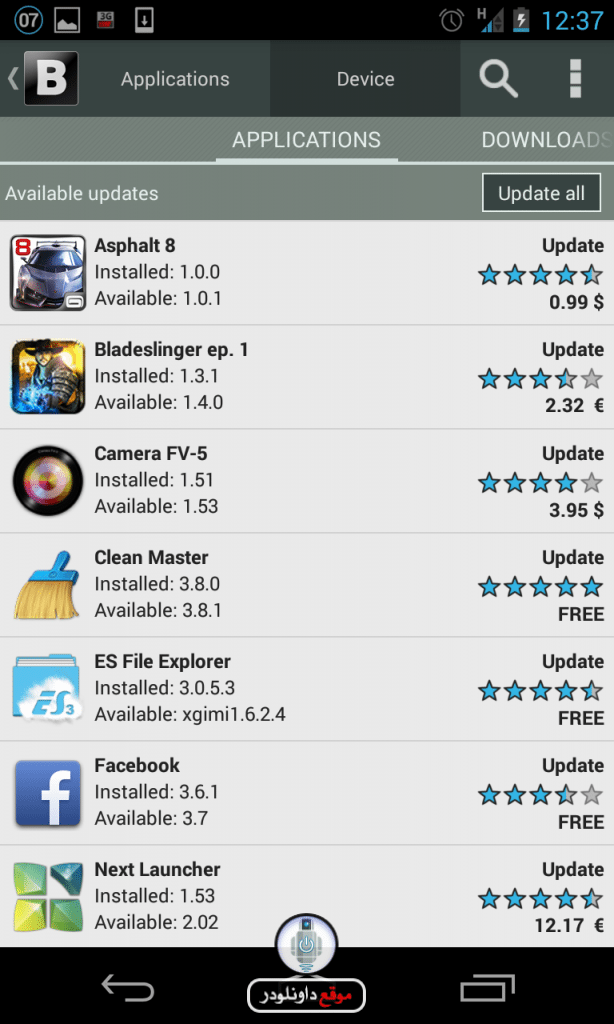Open the overflow menu
Screen dimensions: 614x1024
click(x=575, y=79)
